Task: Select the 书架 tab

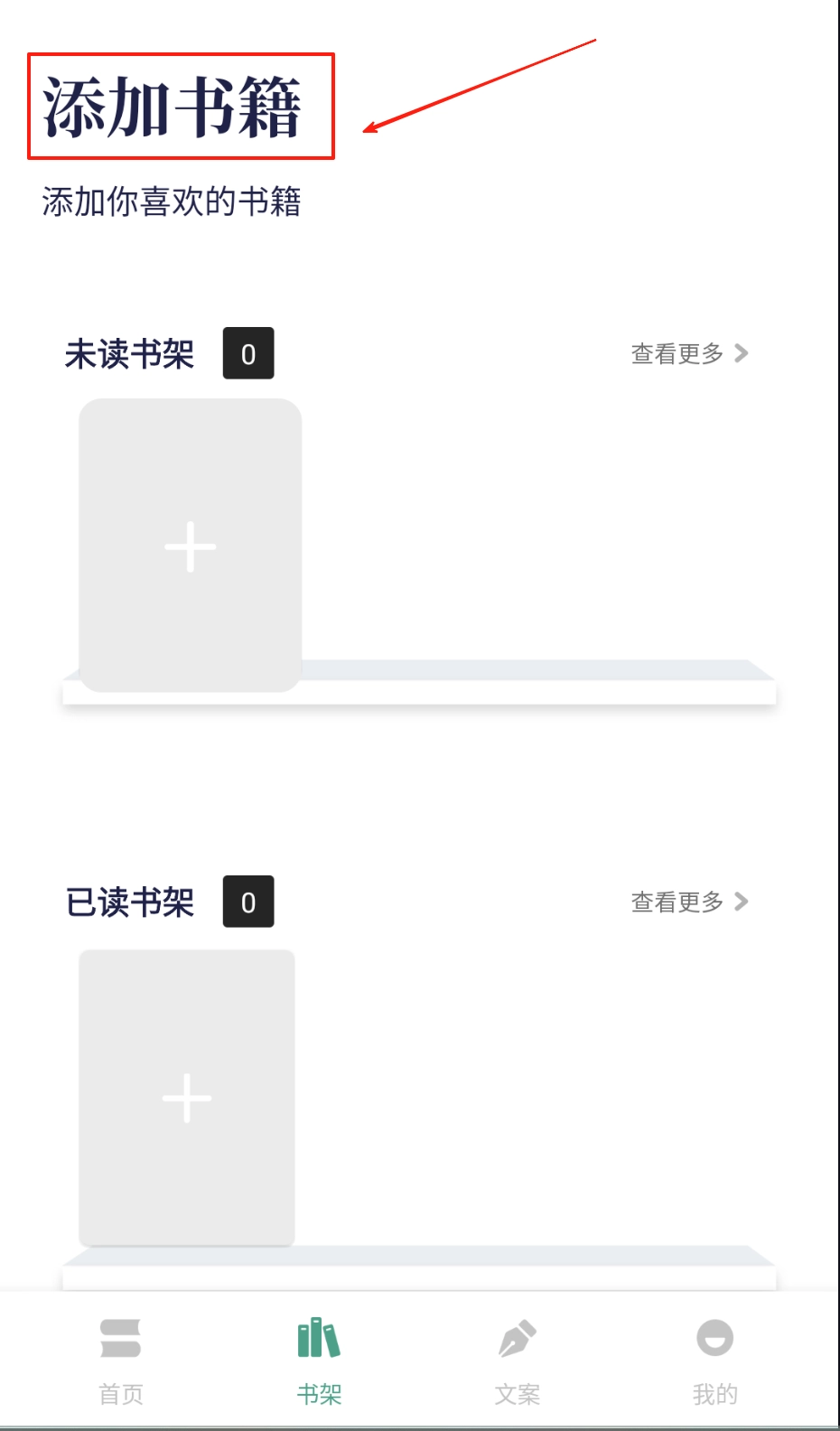Action: (319, 1361)
